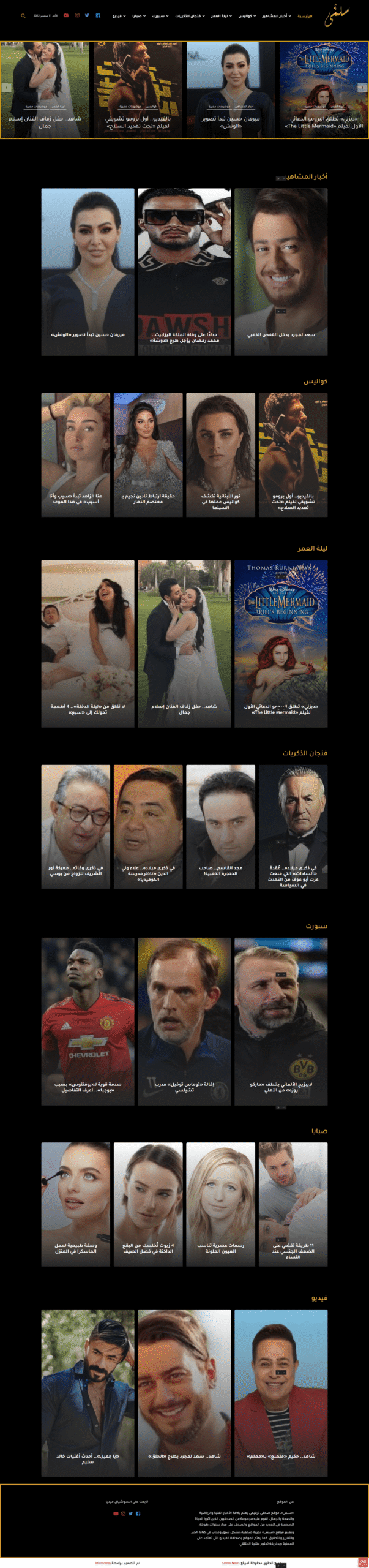Expand the فيديو menu in the header
369x1568 pixels.
point(119,16)
